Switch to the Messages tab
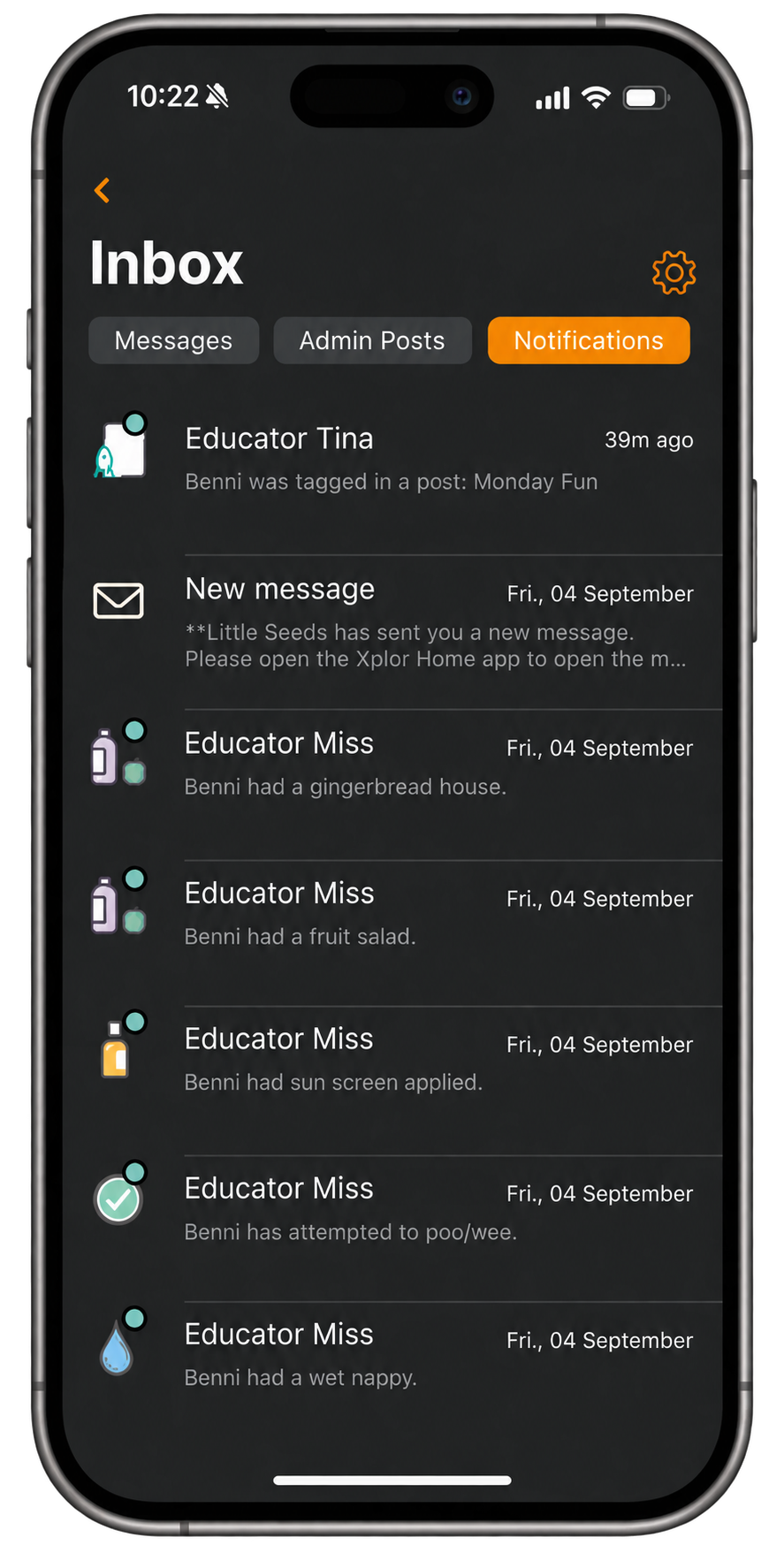Screen dimensions: 784x1568 click(x=173, y=340)
